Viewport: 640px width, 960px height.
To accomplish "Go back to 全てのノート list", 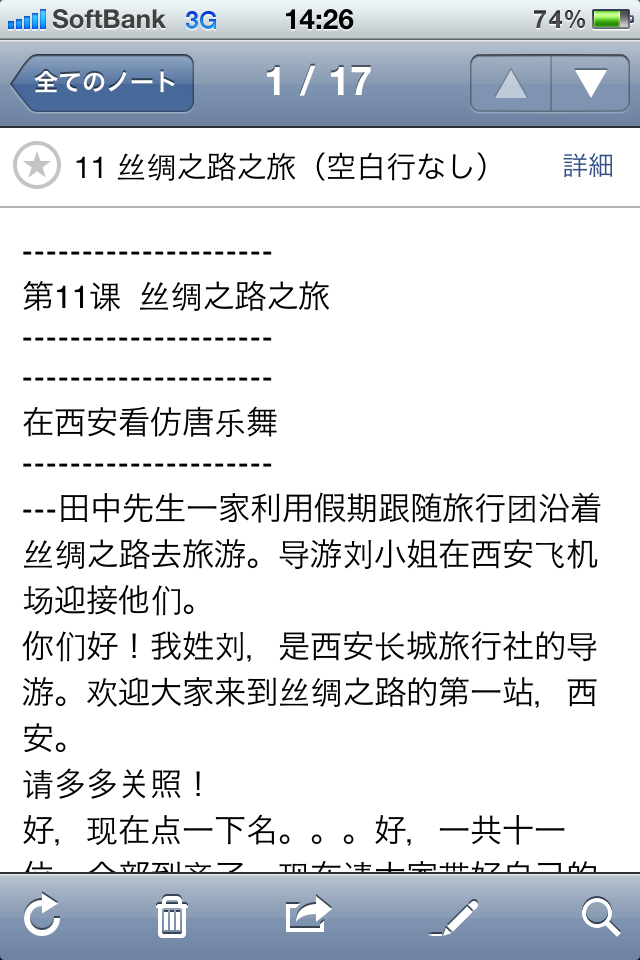I will (102, 83).
